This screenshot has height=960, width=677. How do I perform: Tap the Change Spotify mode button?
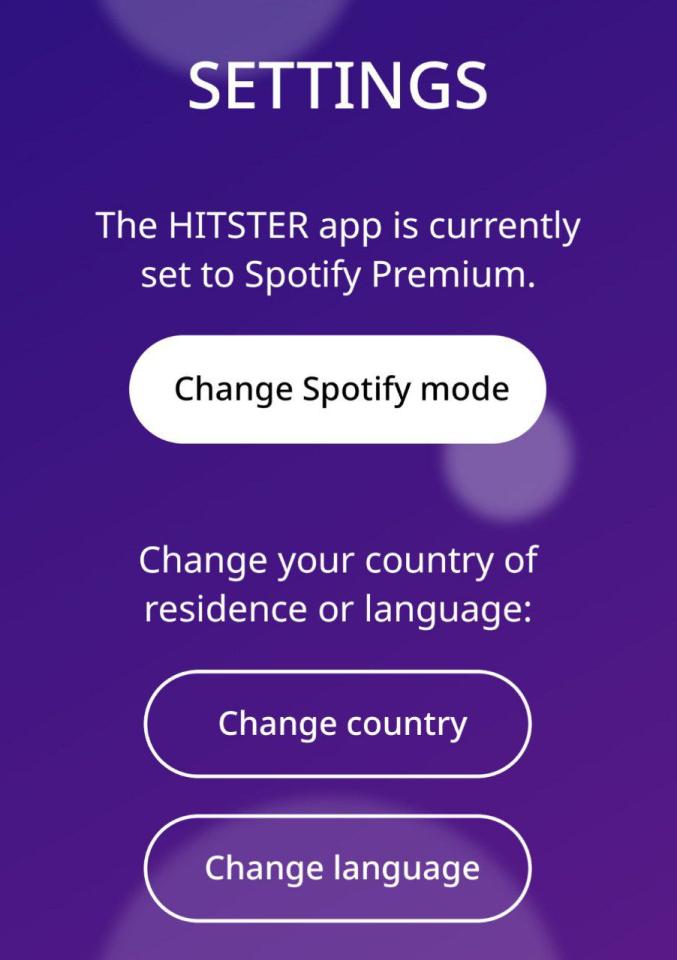tap(338, 389)
